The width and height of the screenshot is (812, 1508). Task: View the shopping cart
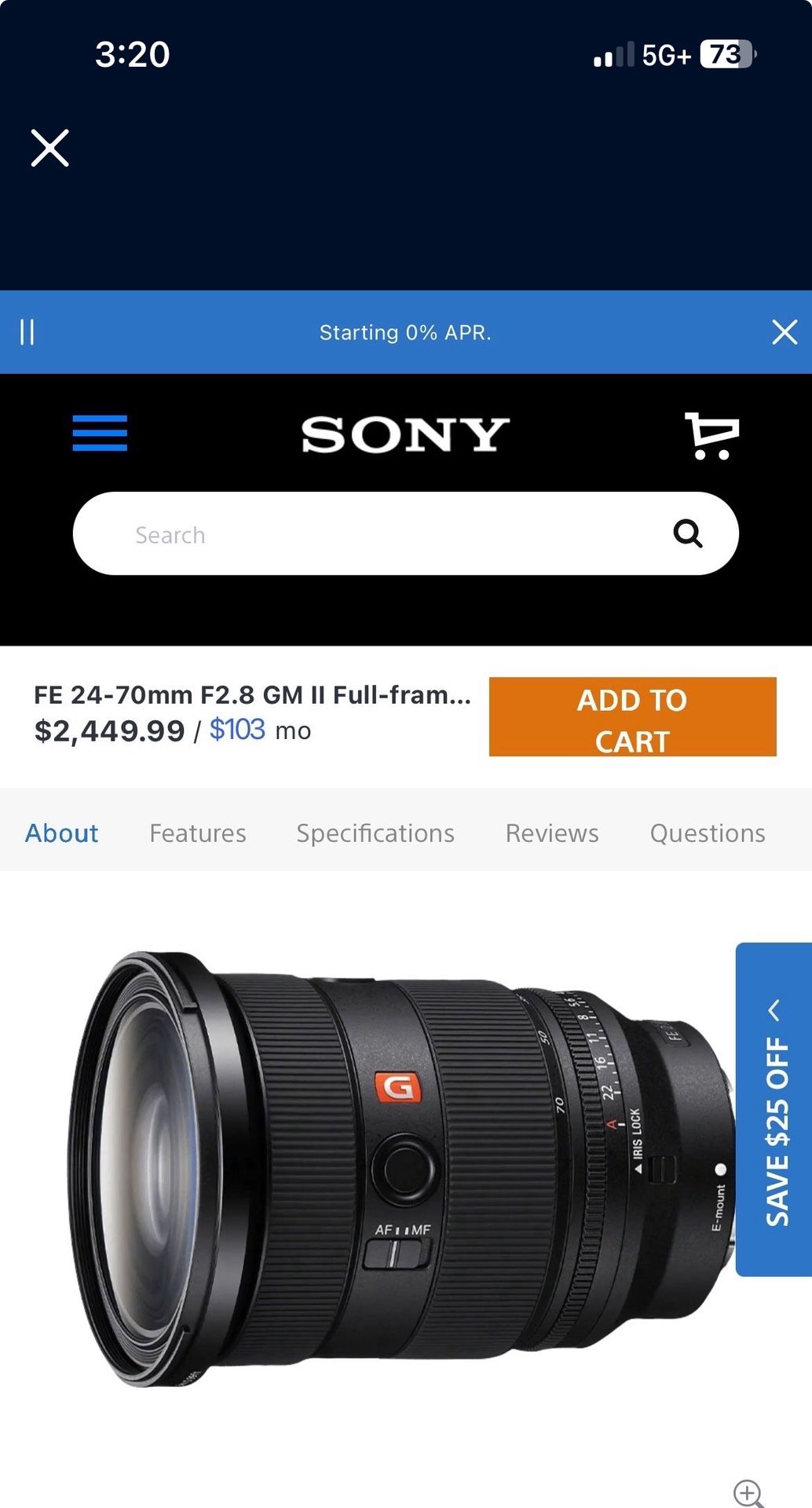tap(711, 434)
